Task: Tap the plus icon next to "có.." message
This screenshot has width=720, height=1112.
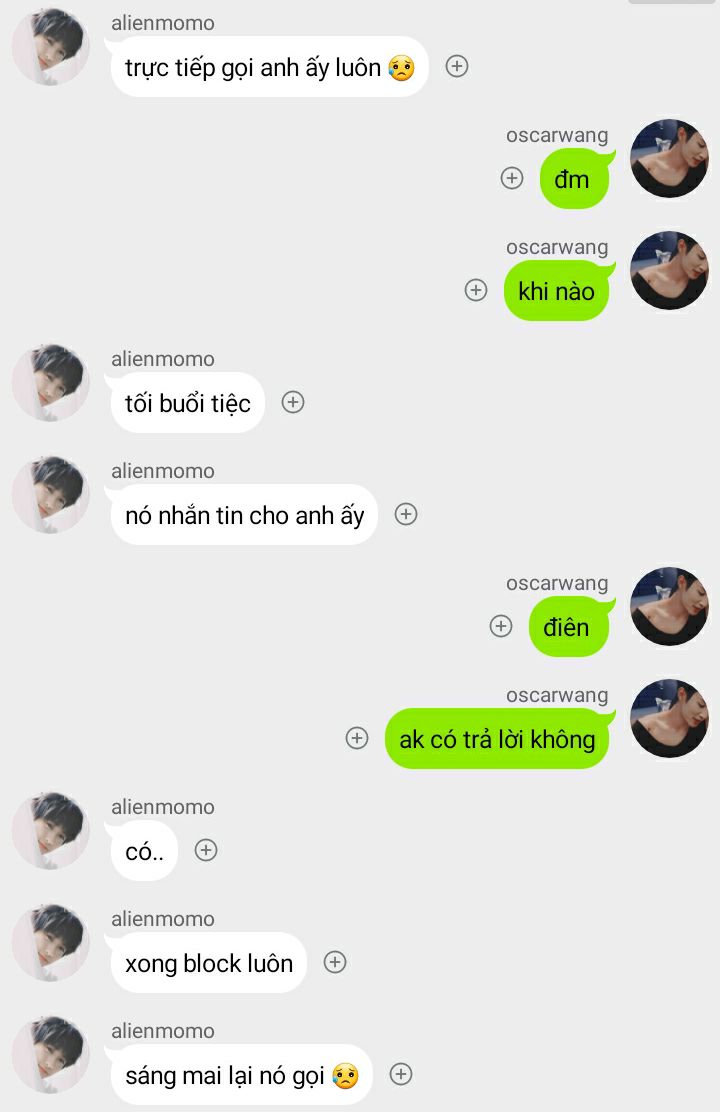Action: tap(206, 850)
